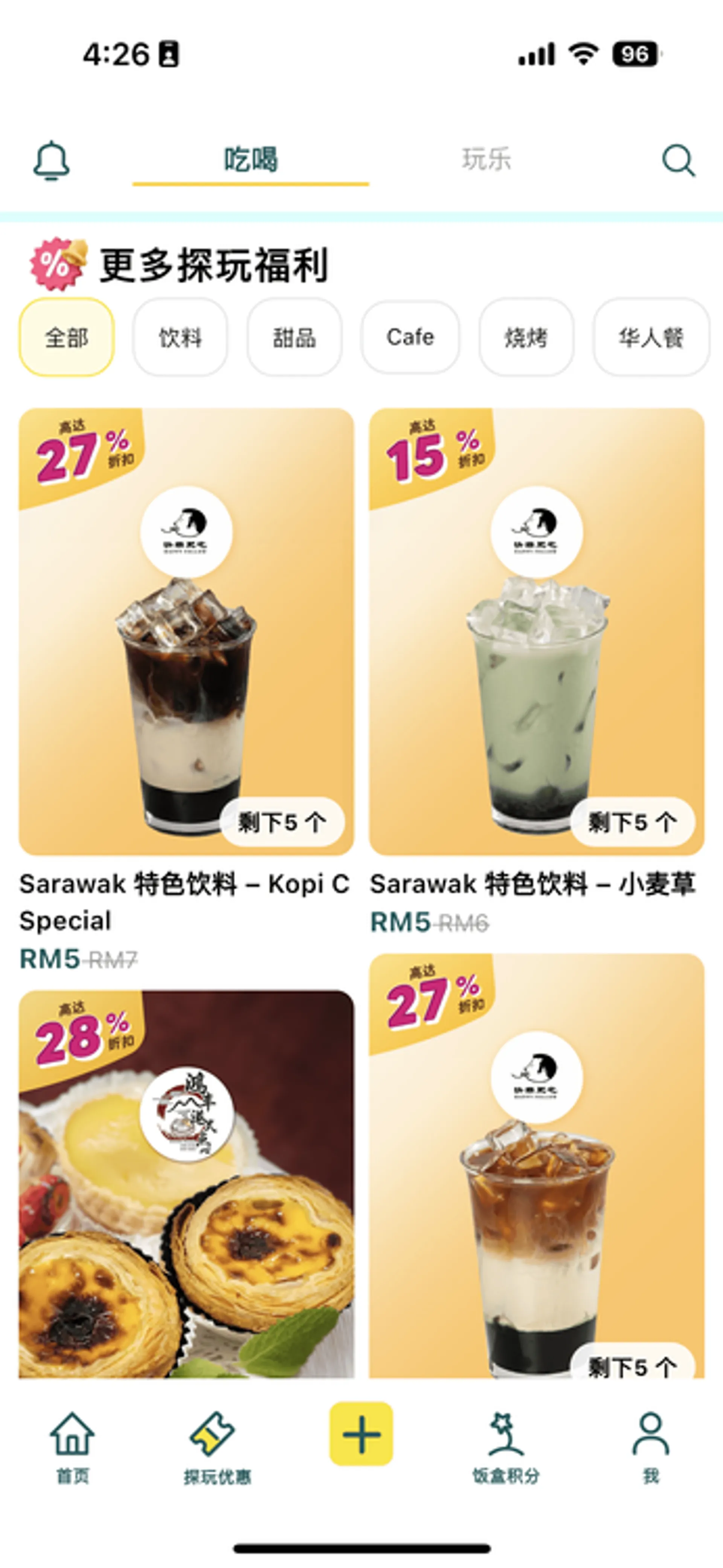The width and height of the screenshot is (723, 1568).
Task: Filter deals by 烧烤
Action: (526, 337)
